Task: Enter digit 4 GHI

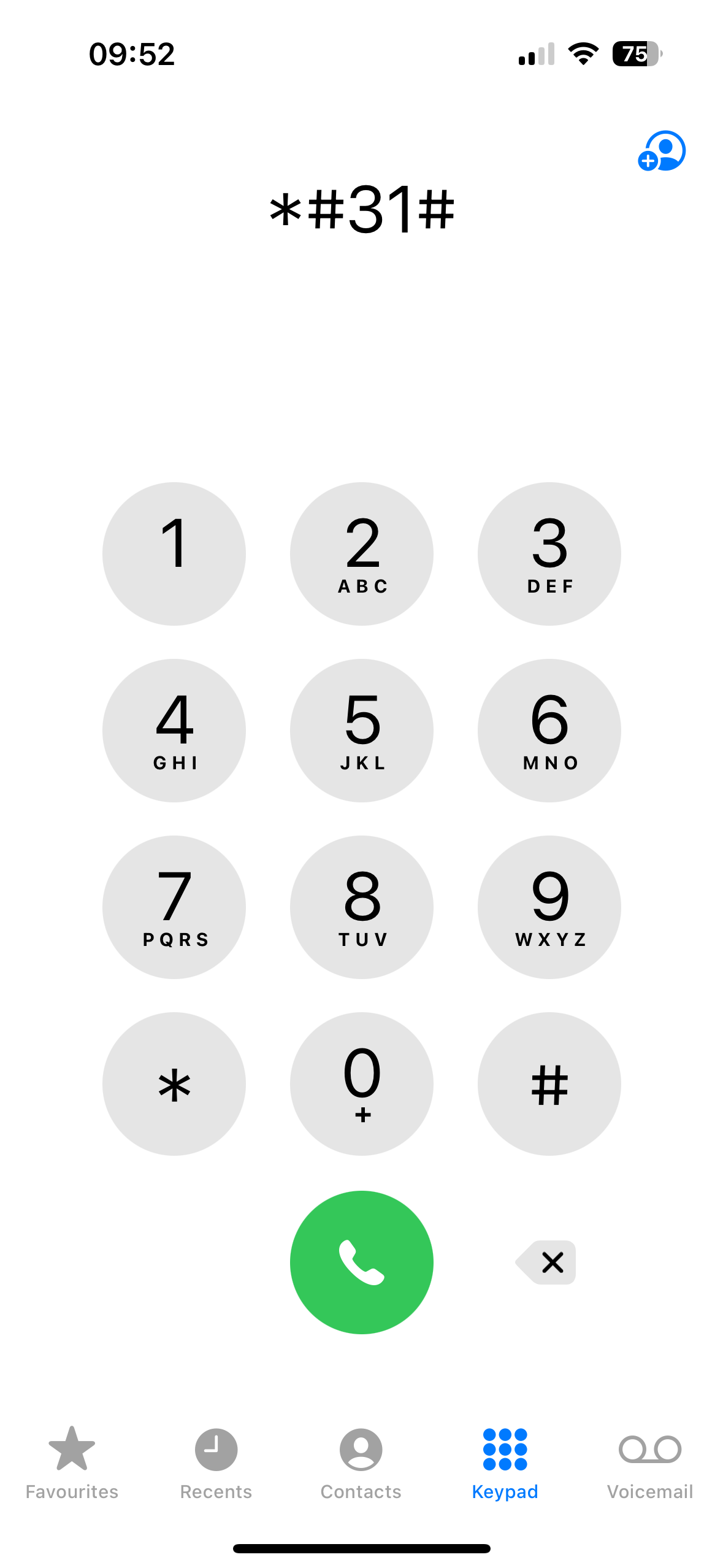Action: (x=174, y=731)
